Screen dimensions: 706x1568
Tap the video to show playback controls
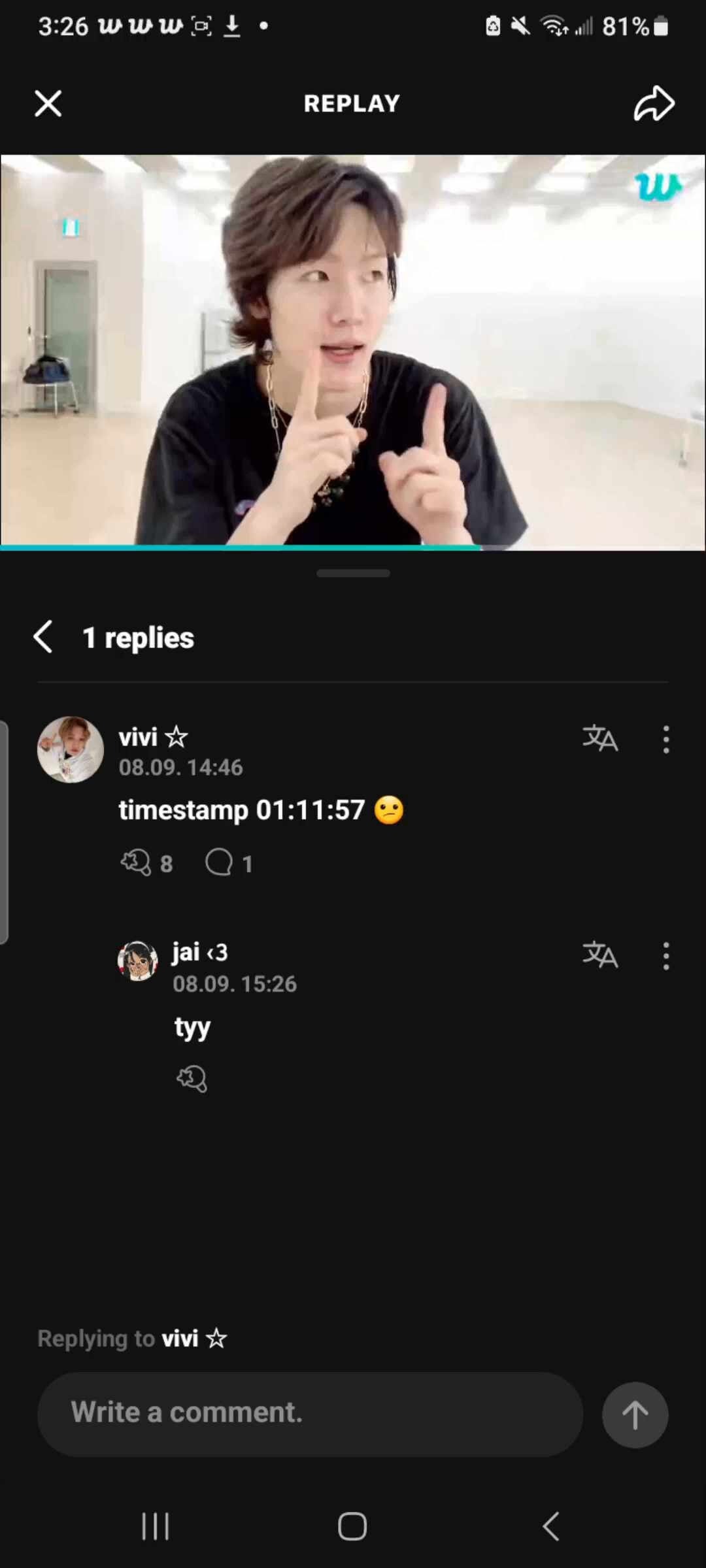point(353,353)
